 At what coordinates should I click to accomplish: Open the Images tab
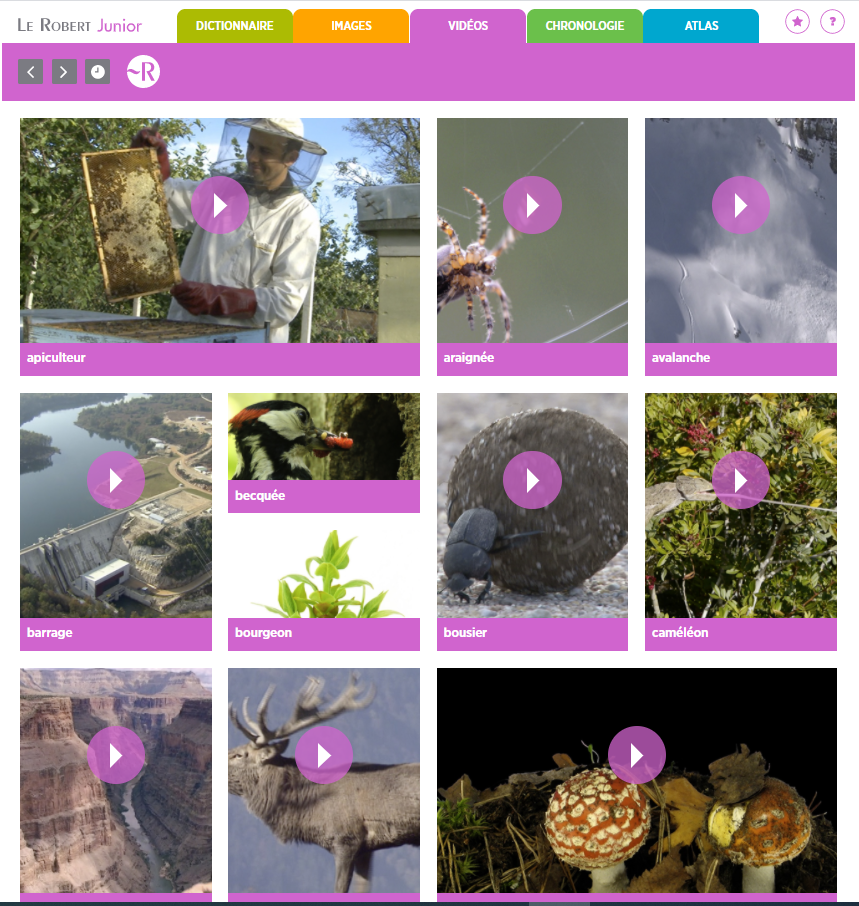tap(351, 26)
